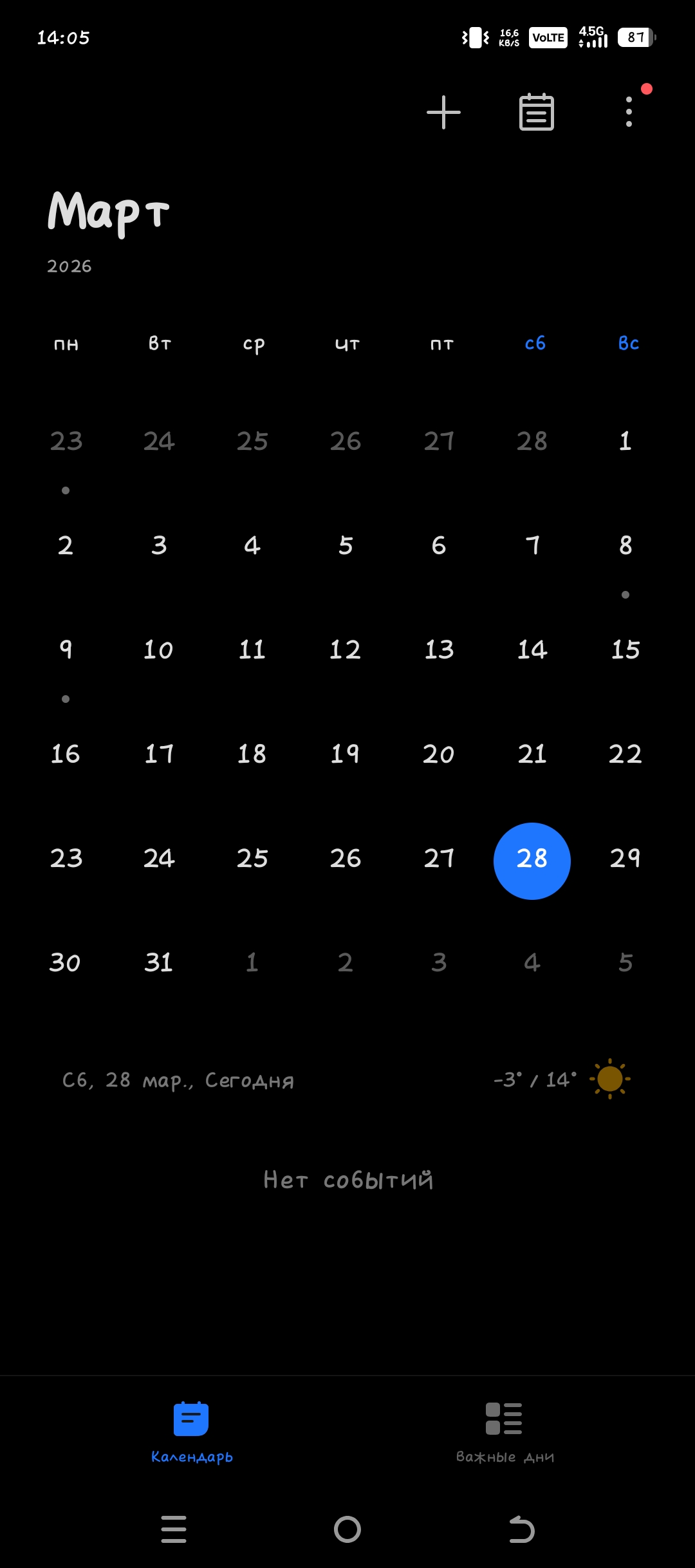Choose March 9 in the calendar

point(66,650)
